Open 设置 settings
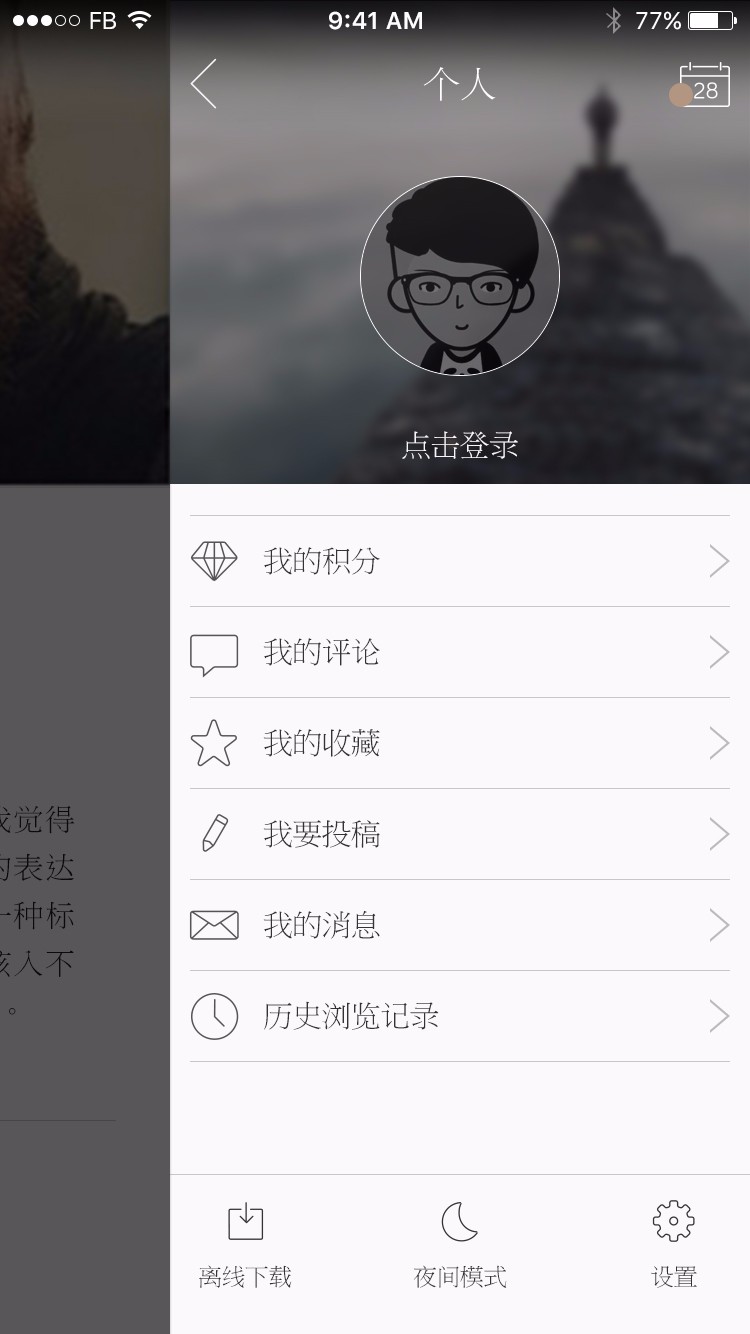The width and height of the screenshot is (750, 1334). pos(674,1243)
